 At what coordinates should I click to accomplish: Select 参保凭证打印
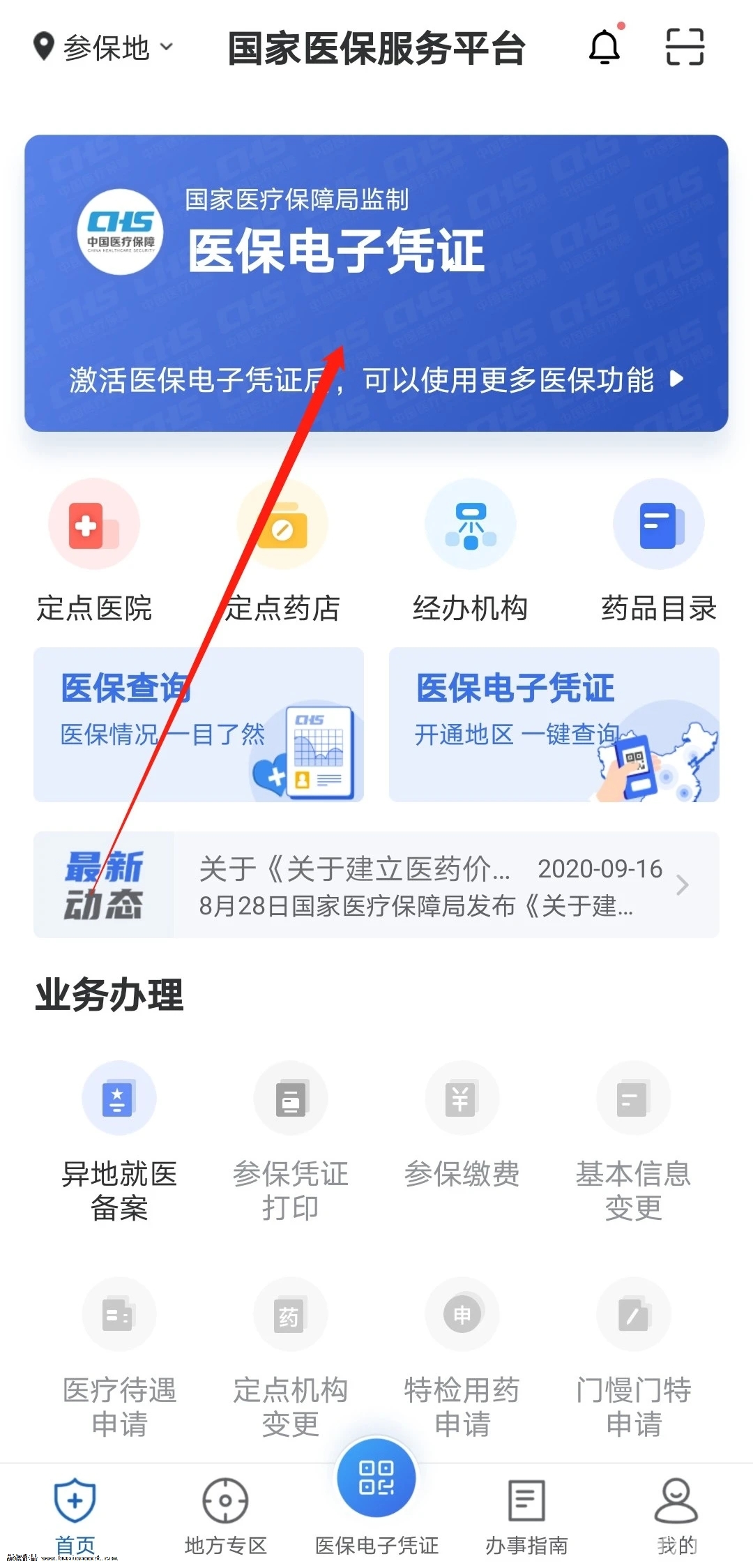tap(291, 1140)
